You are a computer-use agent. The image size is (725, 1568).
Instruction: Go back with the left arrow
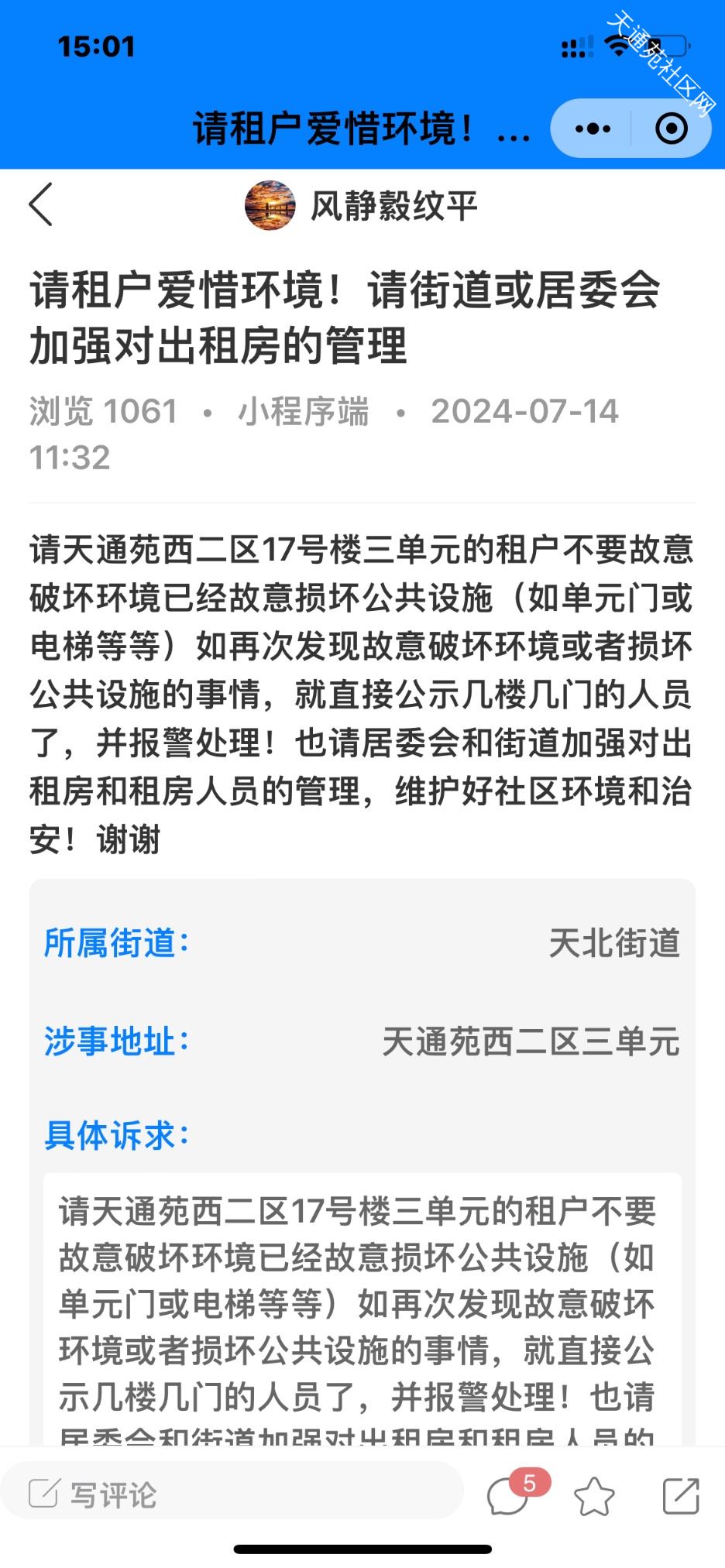[x=40, y=204]
